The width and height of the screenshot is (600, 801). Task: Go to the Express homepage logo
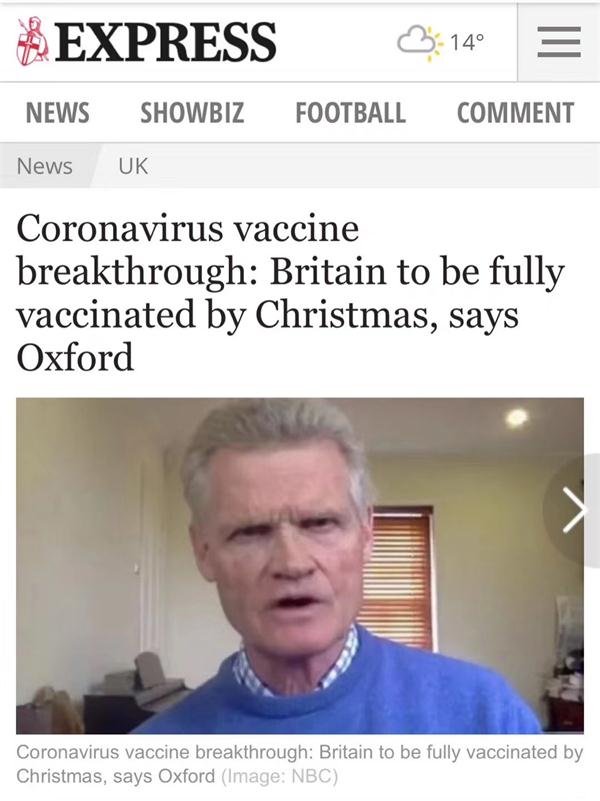[148, 42]
